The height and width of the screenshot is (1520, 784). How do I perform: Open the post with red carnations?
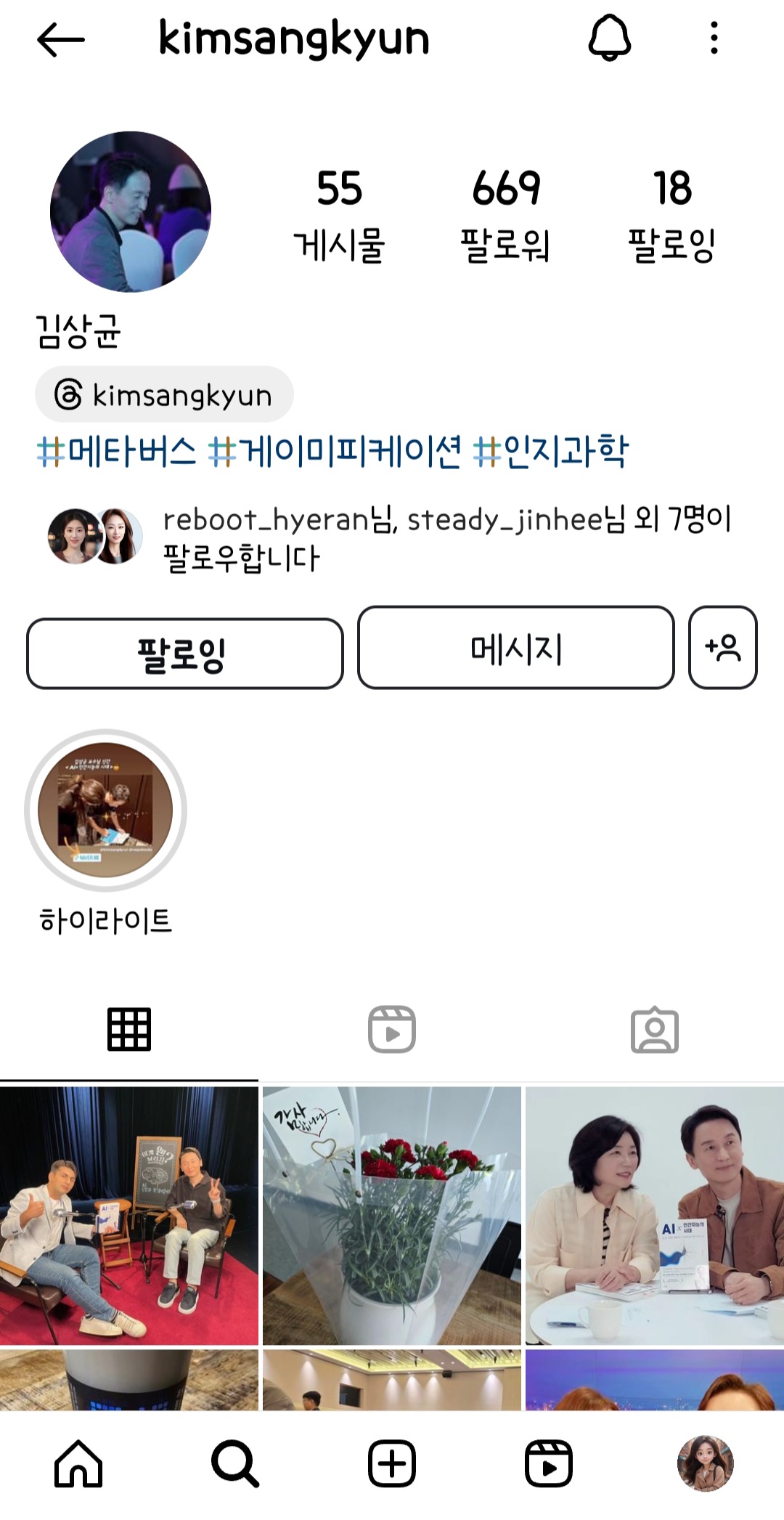point(392,1216)
